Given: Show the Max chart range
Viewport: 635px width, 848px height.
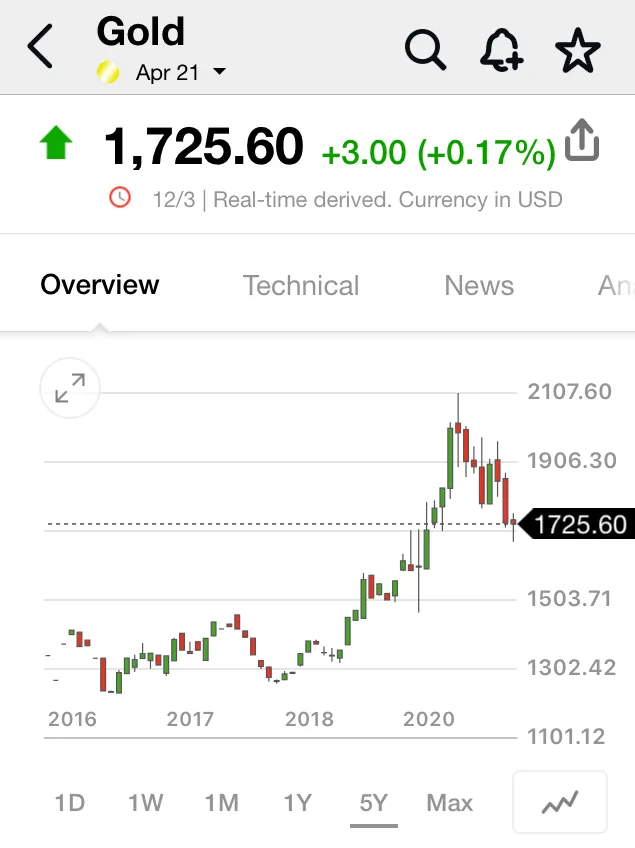Looking at the screenshot, I should pos(449,802).
